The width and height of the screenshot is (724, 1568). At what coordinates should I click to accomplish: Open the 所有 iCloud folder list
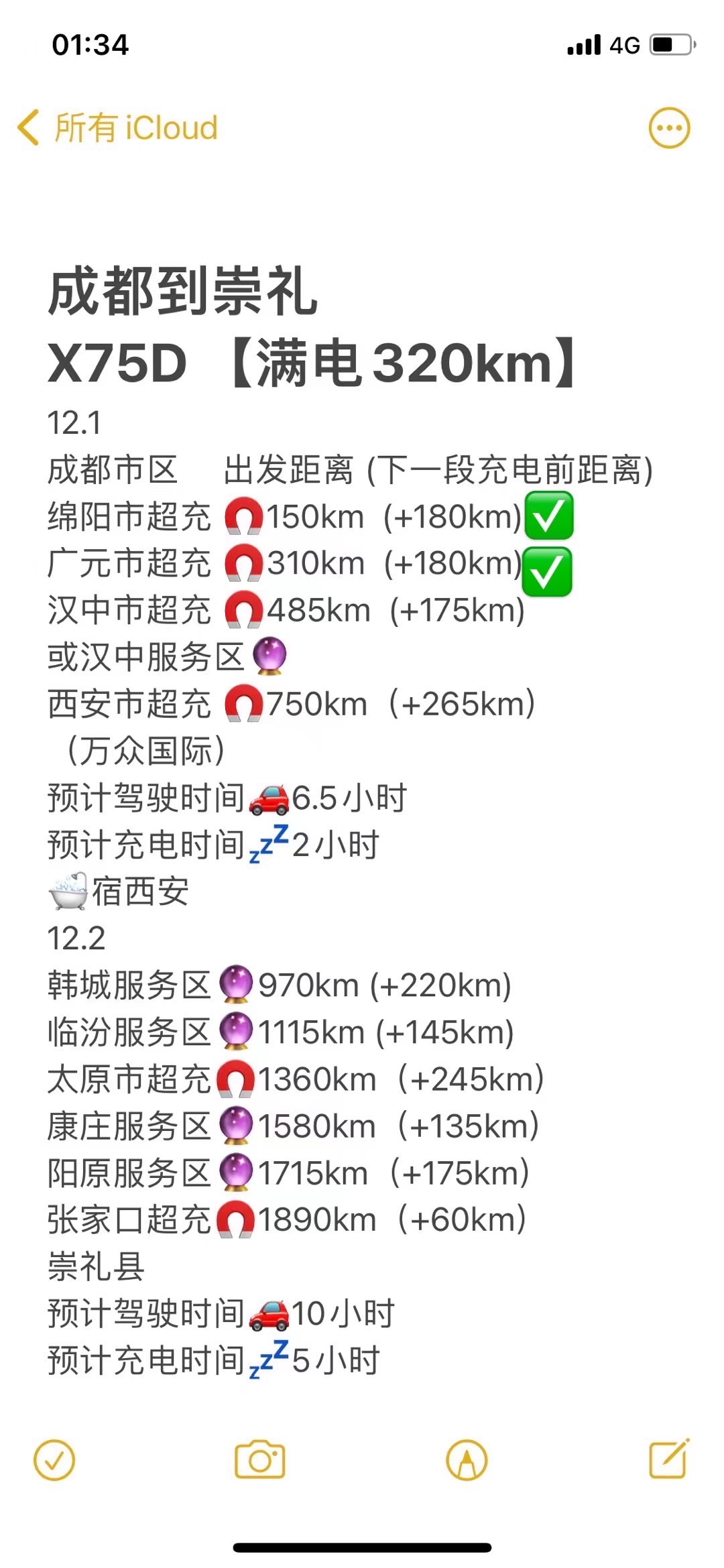click(134, 126)
